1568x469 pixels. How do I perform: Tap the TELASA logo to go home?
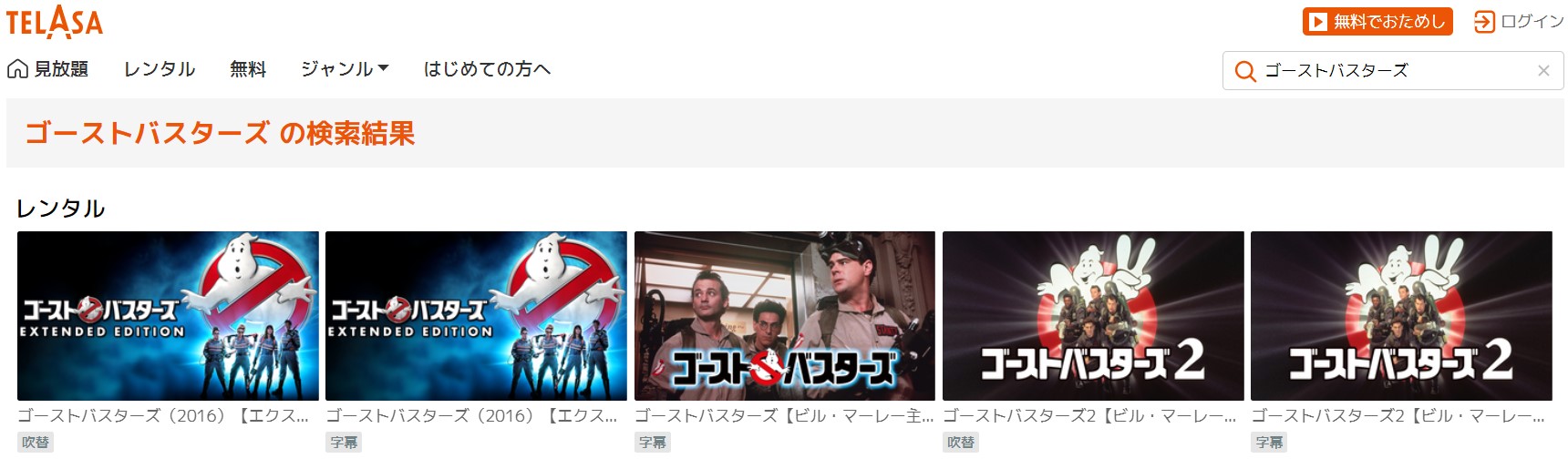55,22
